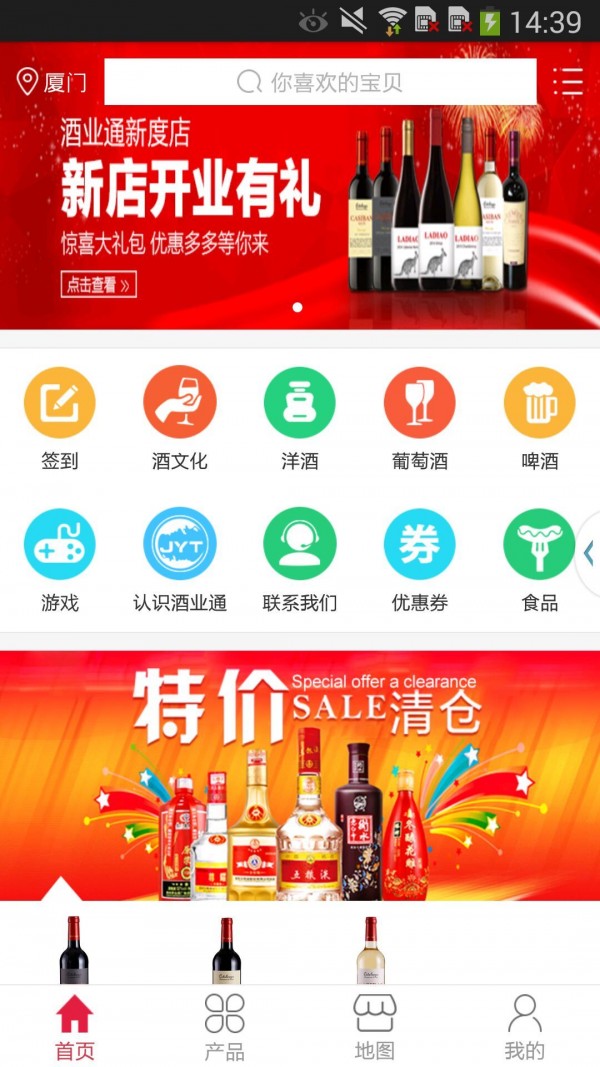Open the 特价清仓 sale banner
The image size is (600, 1067).
(x=300, y=775)
